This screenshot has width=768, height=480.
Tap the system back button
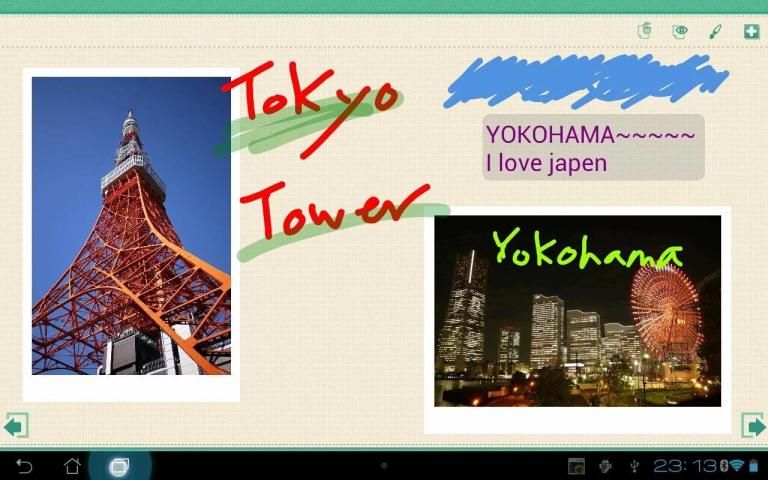pos(25,466)
